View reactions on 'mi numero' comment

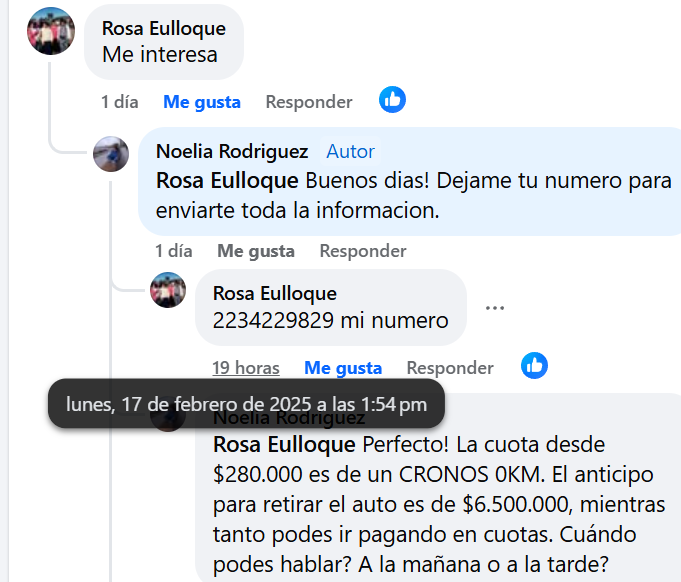coord(534,366)
